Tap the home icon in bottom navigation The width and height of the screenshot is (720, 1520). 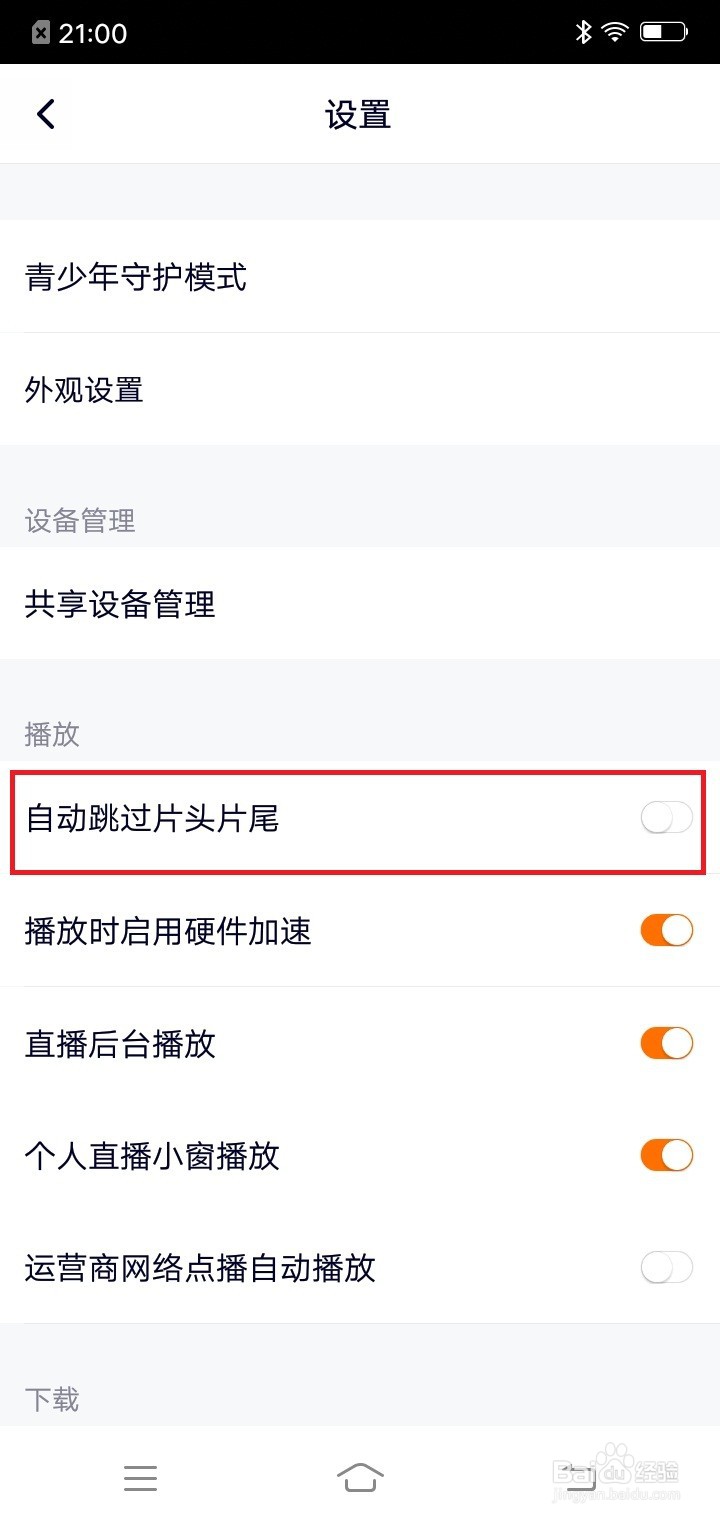click(362, 1478)
